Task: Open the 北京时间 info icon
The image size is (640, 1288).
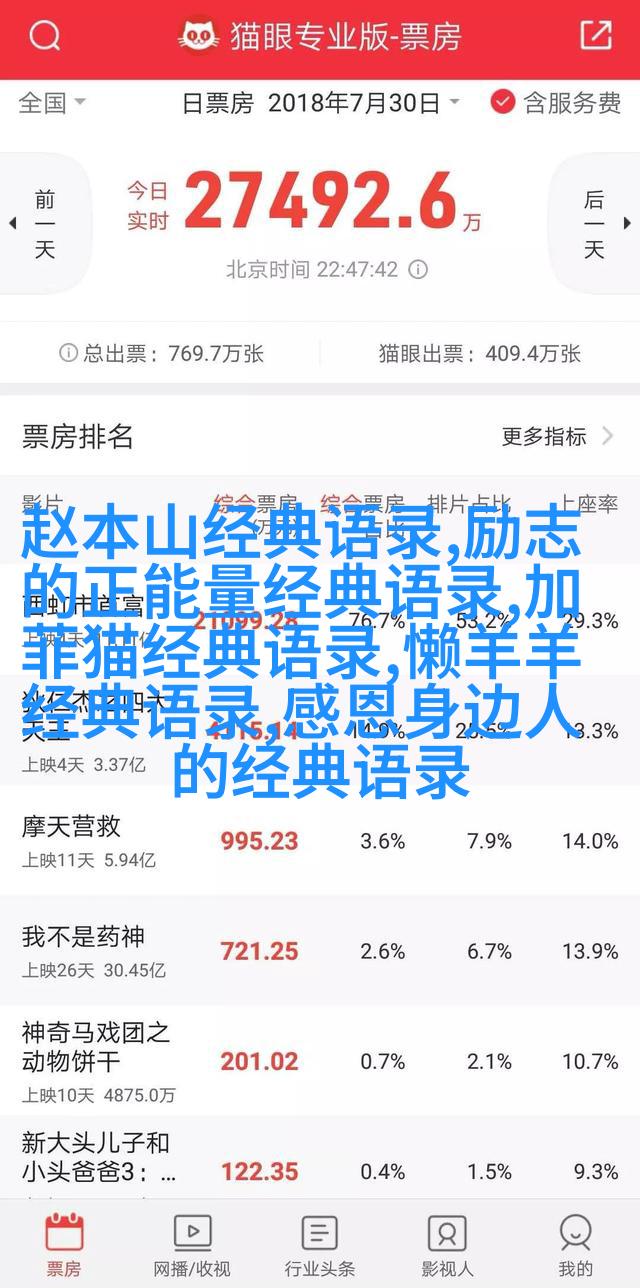Action: point(419,270)
